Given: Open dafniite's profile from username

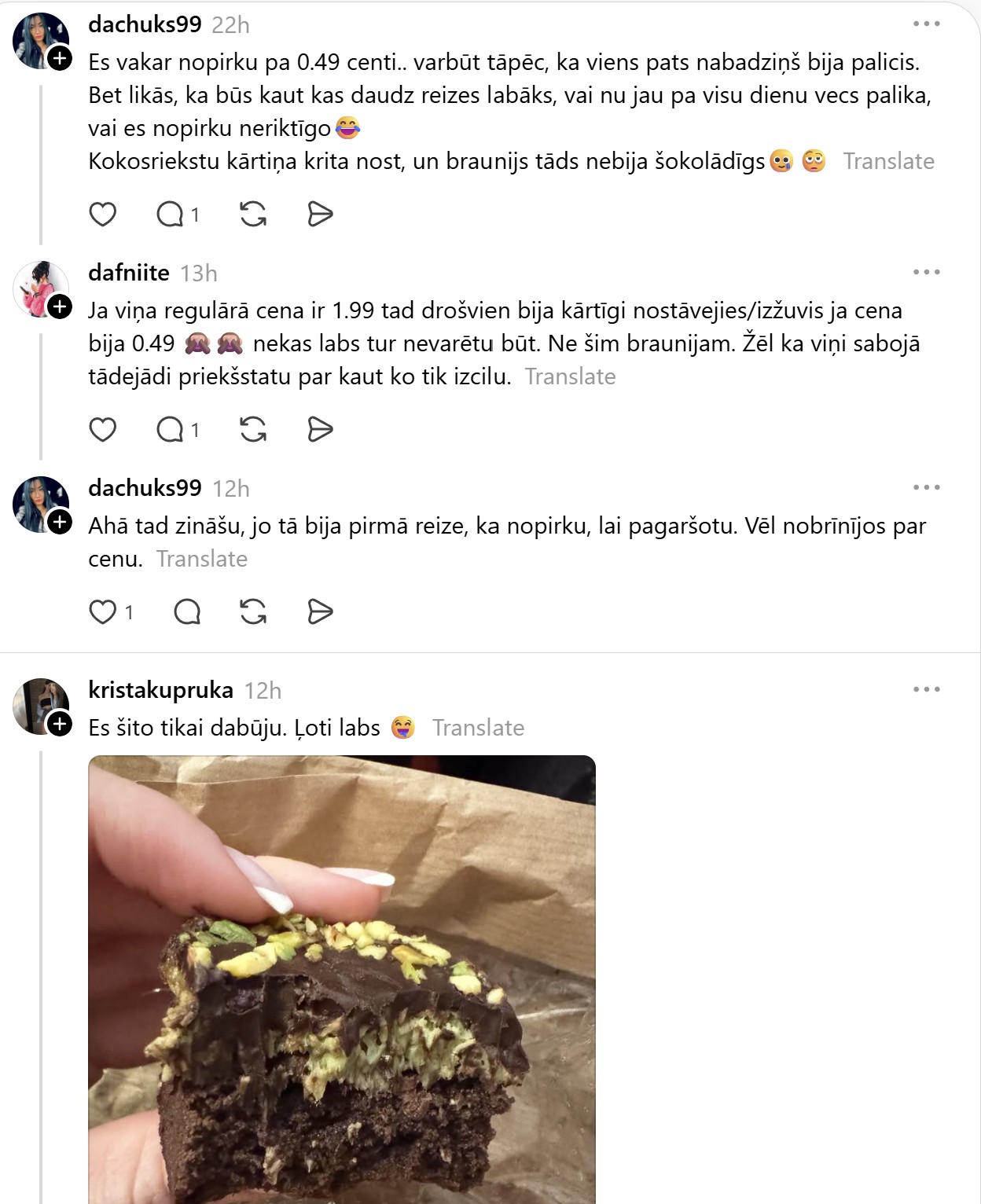Looking at the screenshot, I should click(129, 273).
